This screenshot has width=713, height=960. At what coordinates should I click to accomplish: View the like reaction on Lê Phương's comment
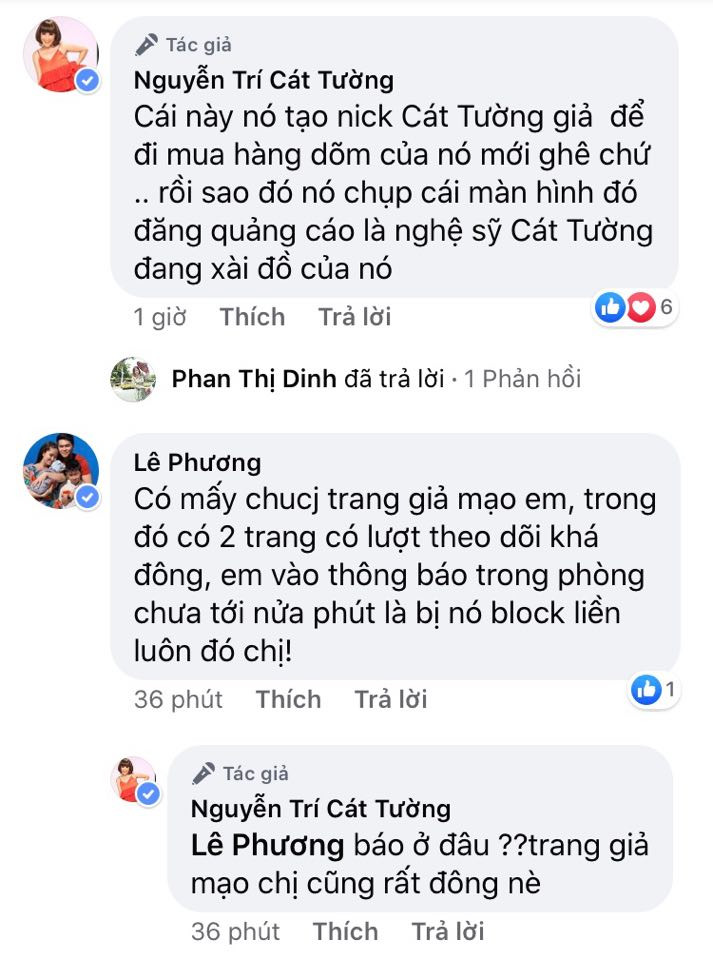click(x=653, y=689)
